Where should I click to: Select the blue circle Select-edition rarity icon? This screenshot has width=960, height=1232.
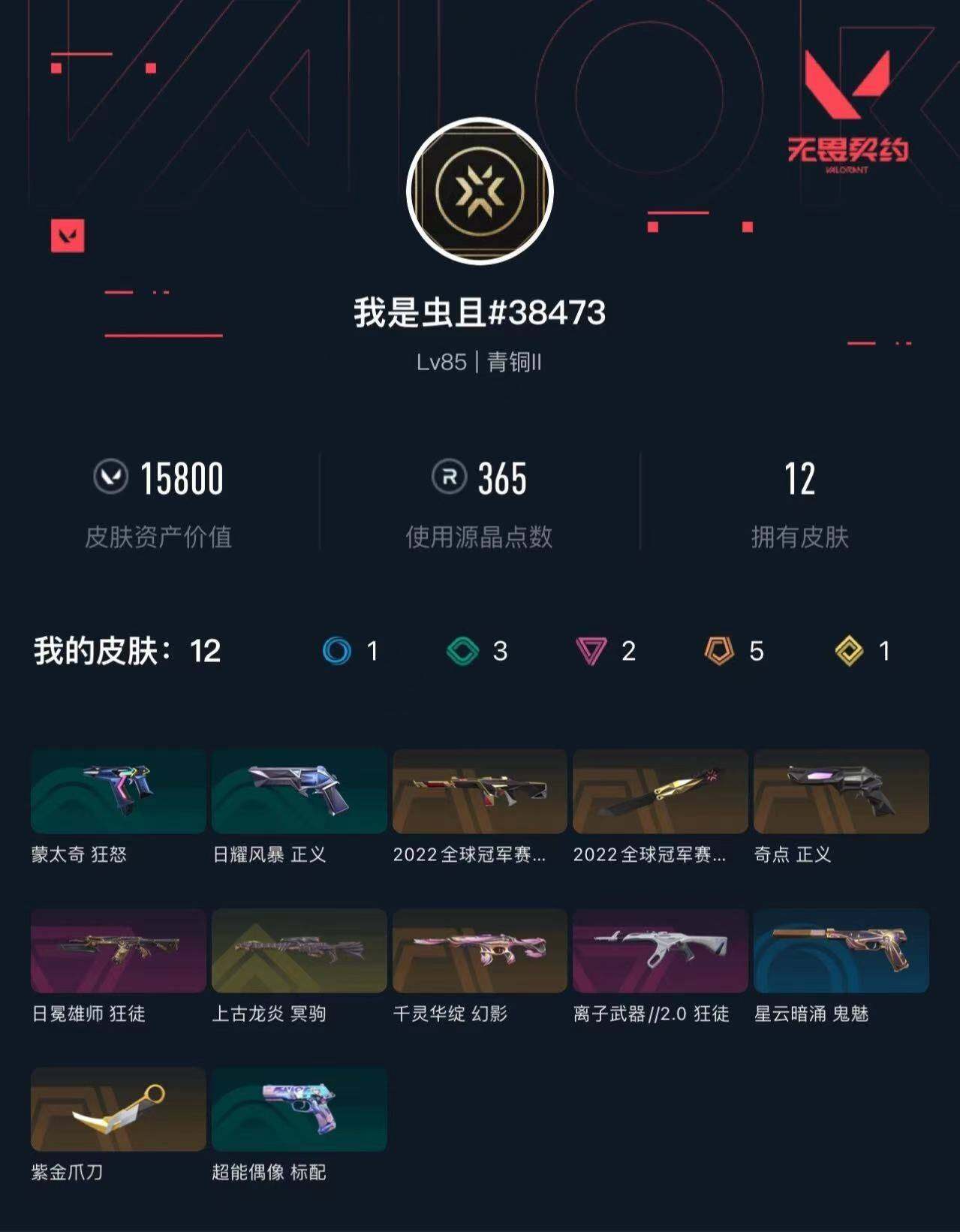pos(336,652)
